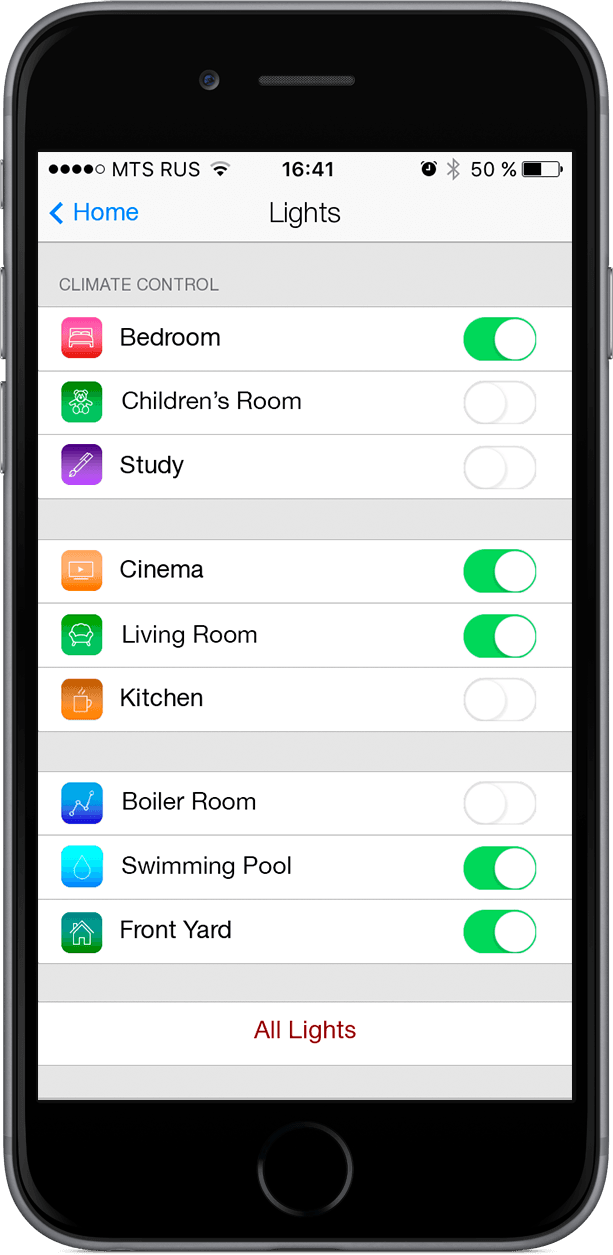The width and height of the screenshot is (613, 1255).
Task: Switch on the Study toggle
Action: [500, 467]
